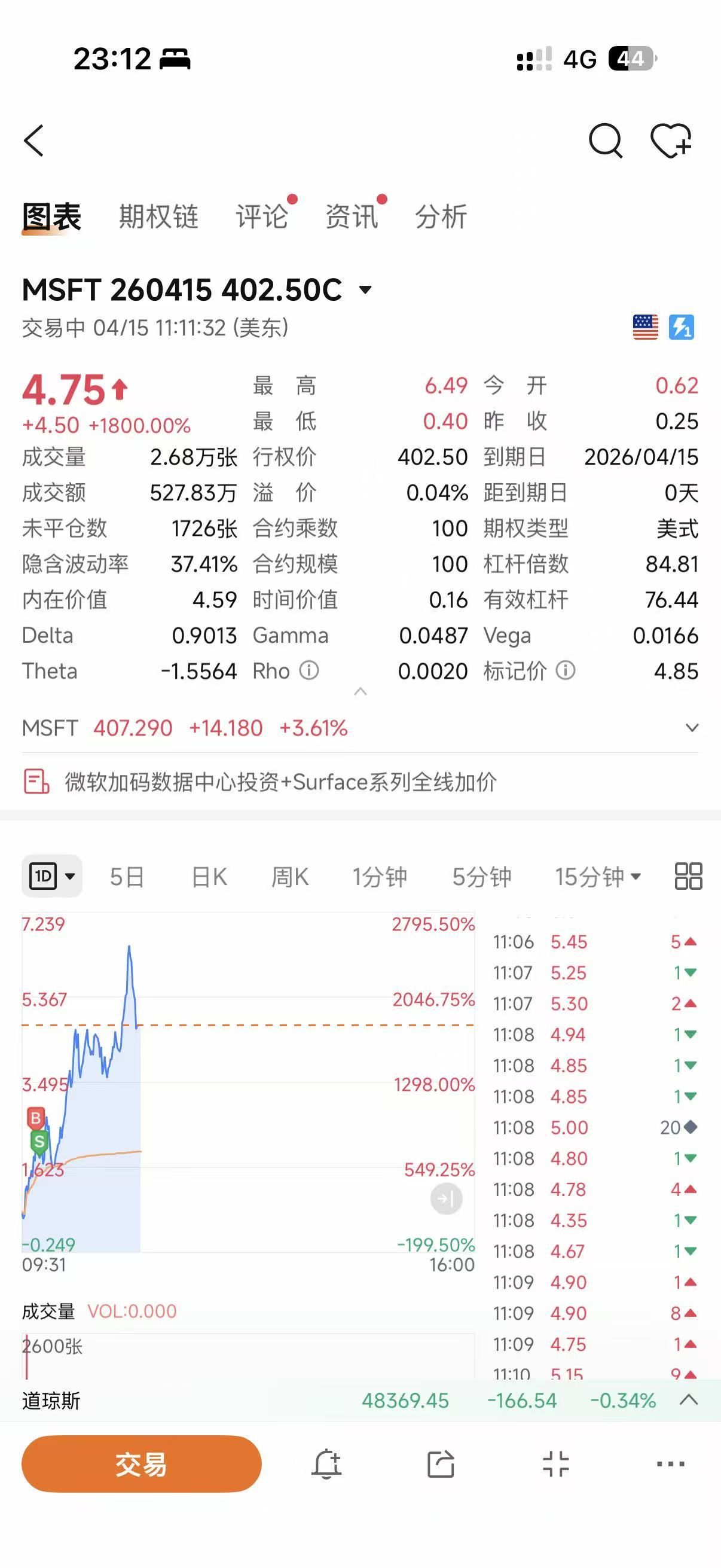Switch to the 资讯 tab
Image resolution: width=721 pixels, height=1568 pixels.
[352, 216]
